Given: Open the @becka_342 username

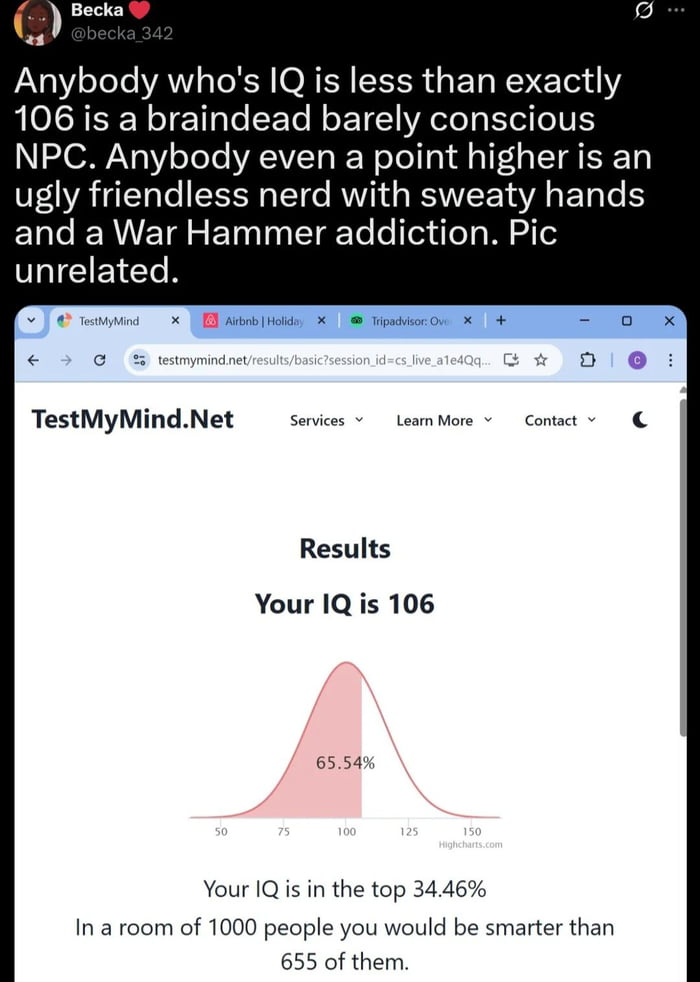Looking at the screenshot, I should 123,33.
